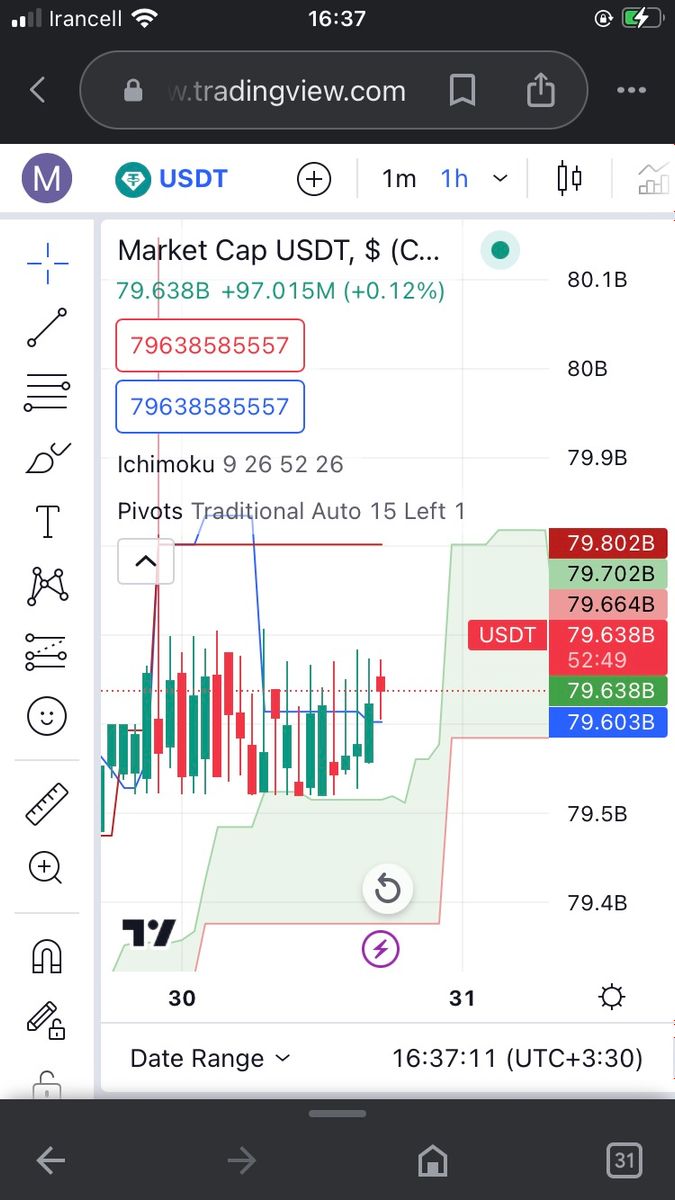Tap the tradingview.com address bar
This screenshot has height=1200, width=675.
(288, 91)
